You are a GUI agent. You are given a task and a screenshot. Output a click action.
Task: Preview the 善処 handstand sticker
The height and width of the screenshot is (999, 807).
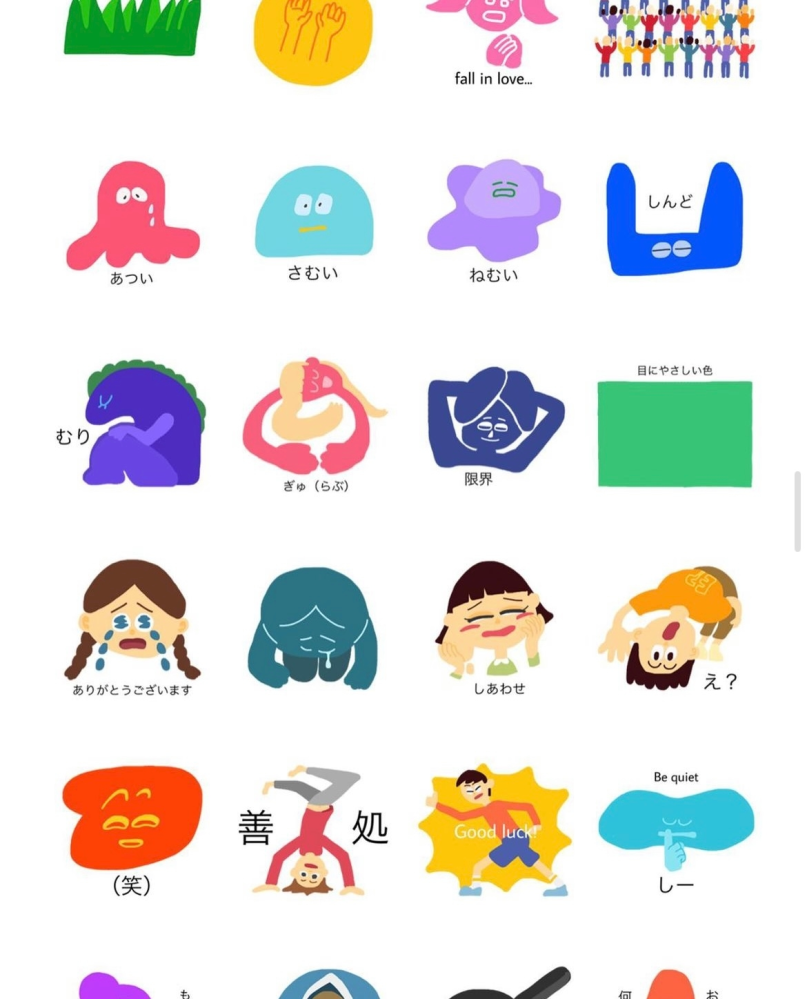pos(311,830)
